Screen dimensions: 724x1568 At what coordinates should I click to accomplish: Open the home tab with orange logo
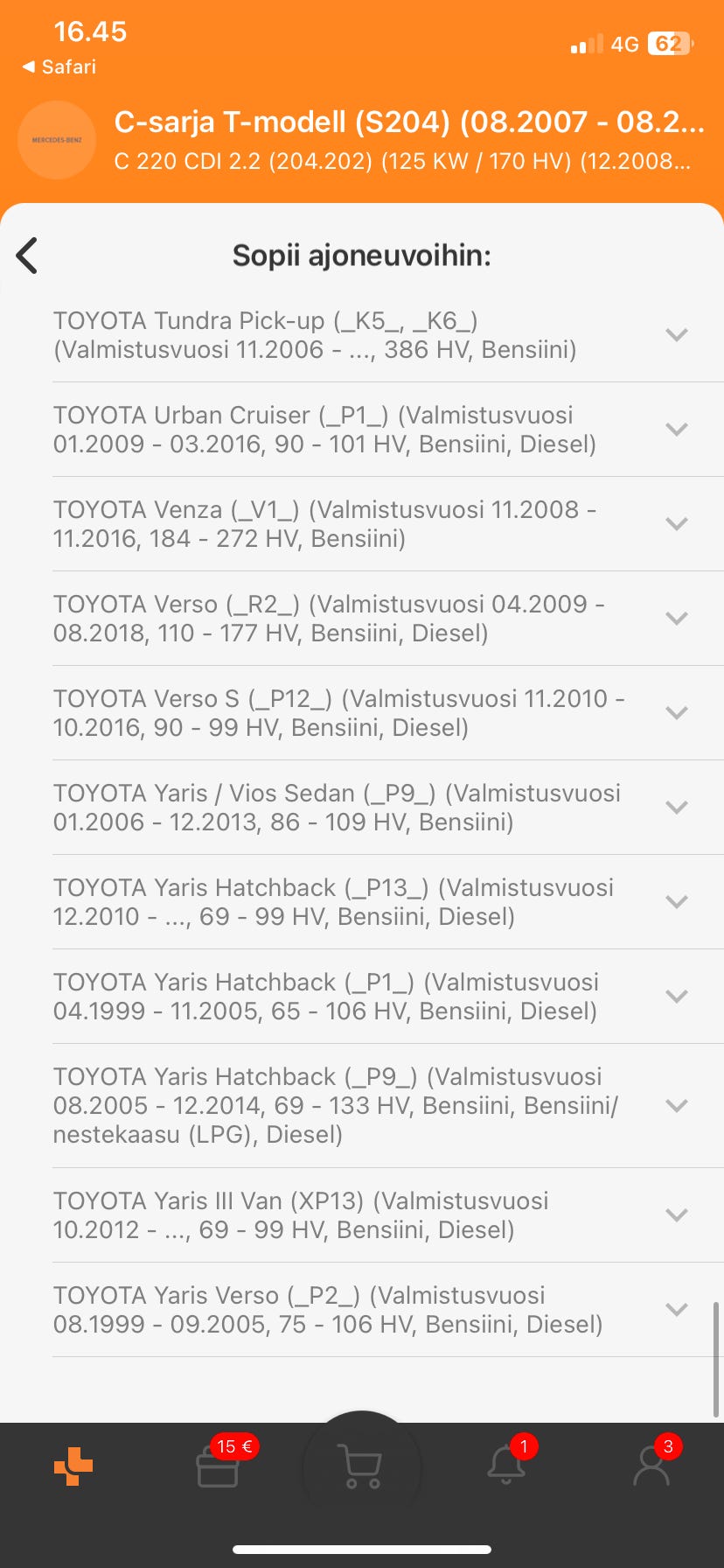pyautogui.click(x=73, y=1466)
